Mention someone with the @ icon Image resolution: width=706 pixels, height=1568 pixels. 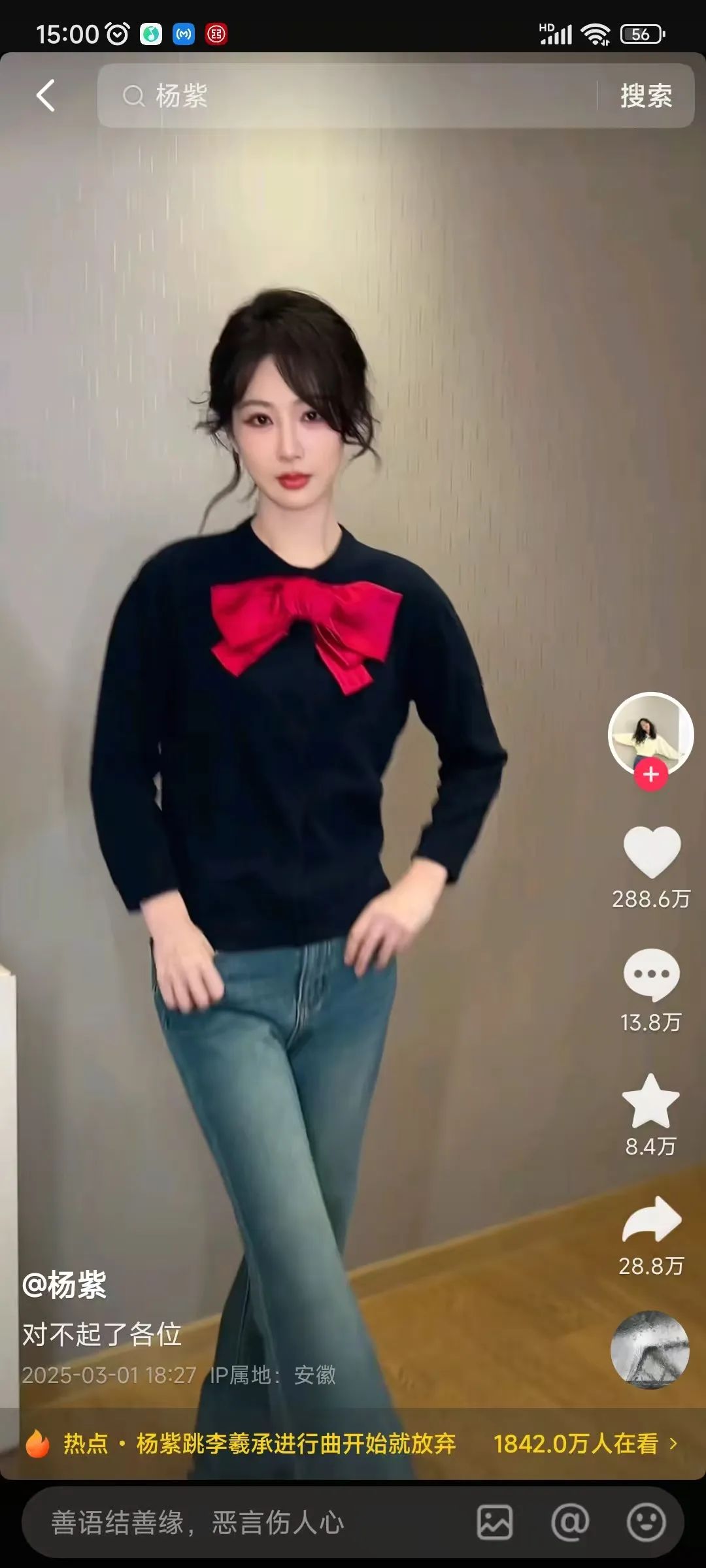(570, 1522)
